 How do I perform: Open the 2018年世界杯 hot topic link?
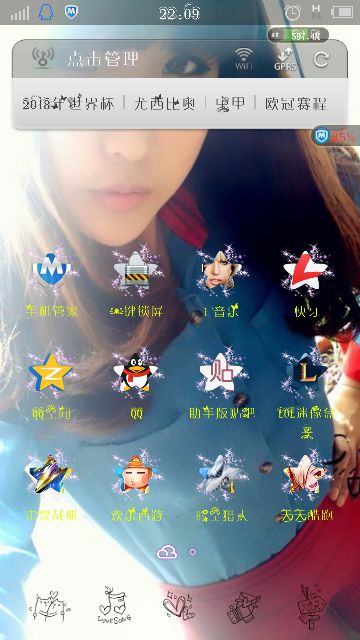(68, 104)
